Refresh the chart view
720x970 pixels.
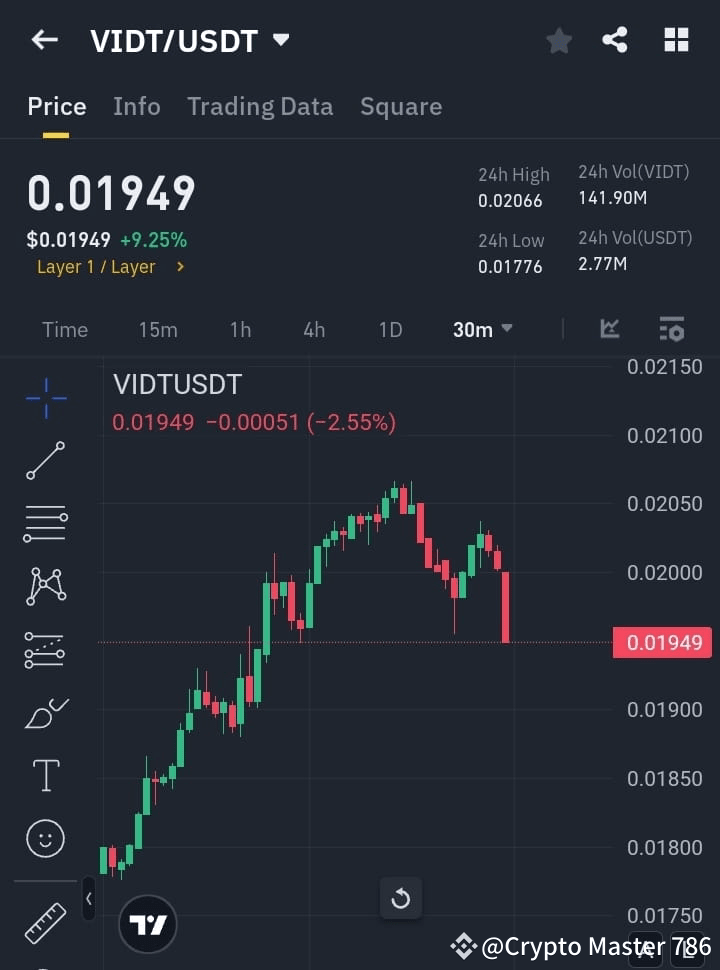(400, 898)
